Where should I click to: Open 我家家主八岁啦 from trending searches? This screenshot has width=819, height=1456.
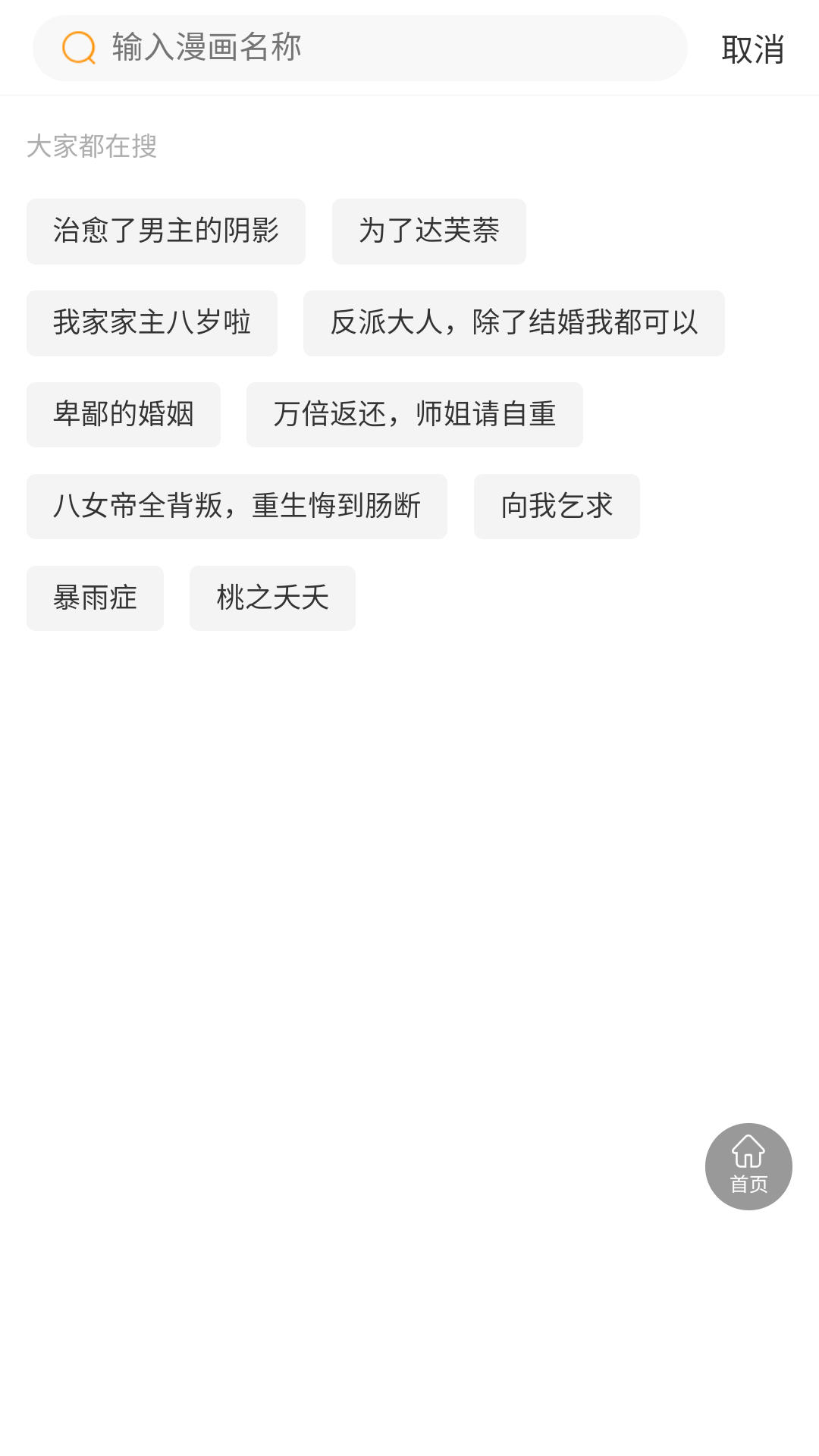pyautogui.click(x=152, y=323)
